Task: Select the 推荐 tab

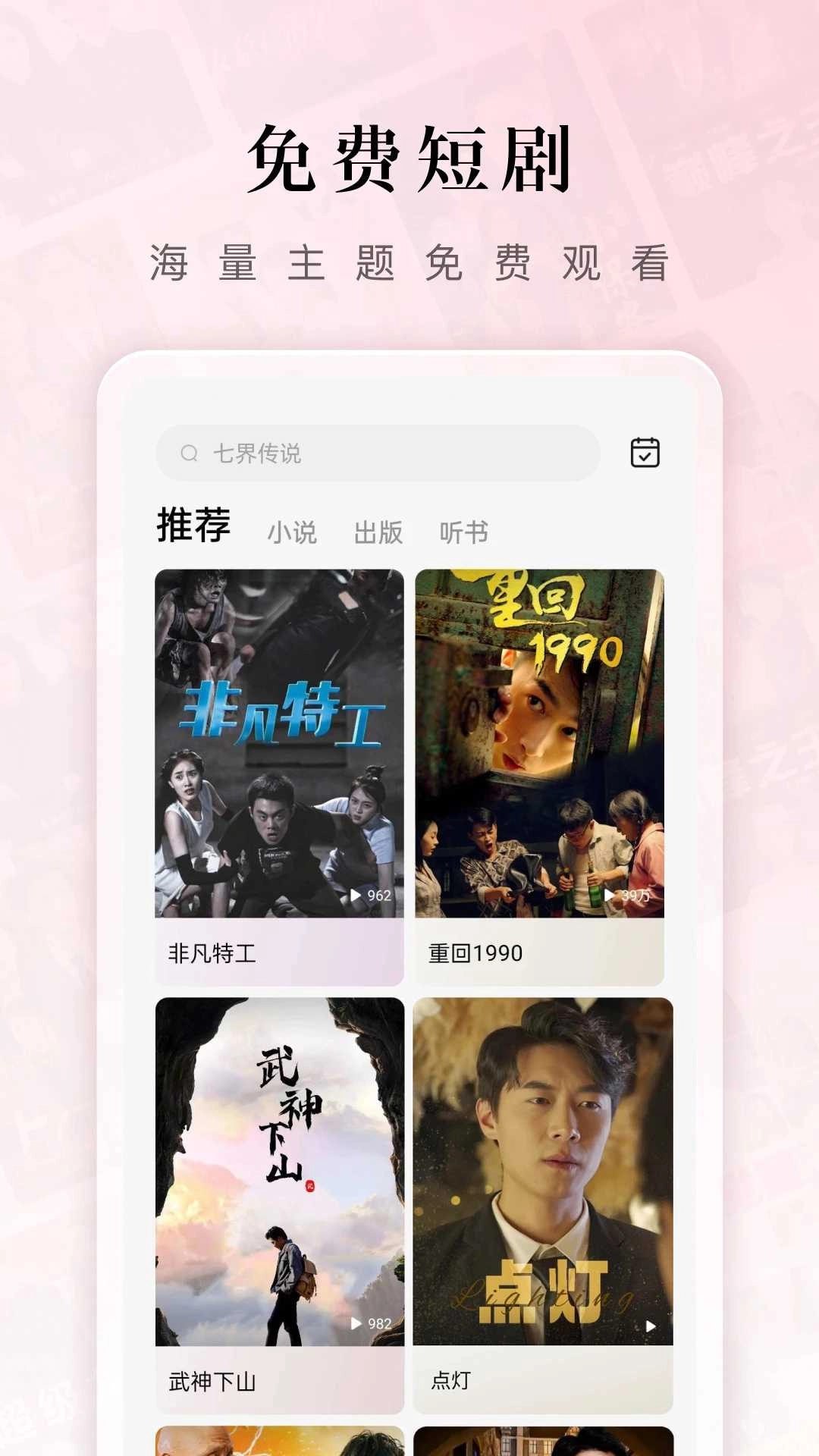Action: click(x=192, y=526)
